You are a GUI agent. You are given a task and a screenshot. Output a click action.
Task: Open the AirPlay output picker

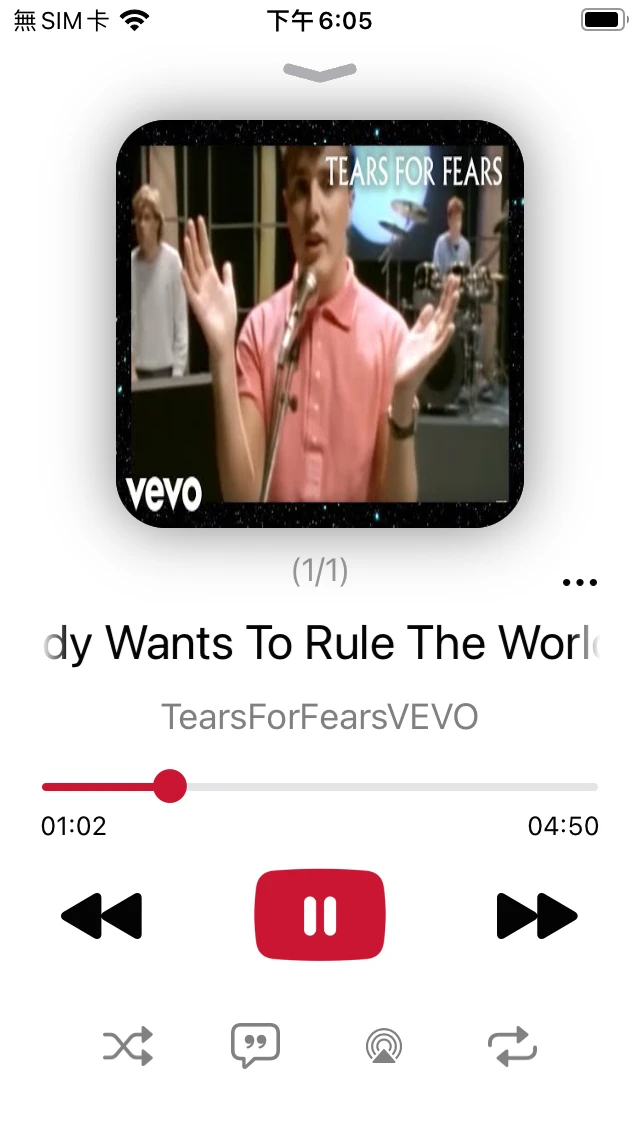pos(384,1047)
